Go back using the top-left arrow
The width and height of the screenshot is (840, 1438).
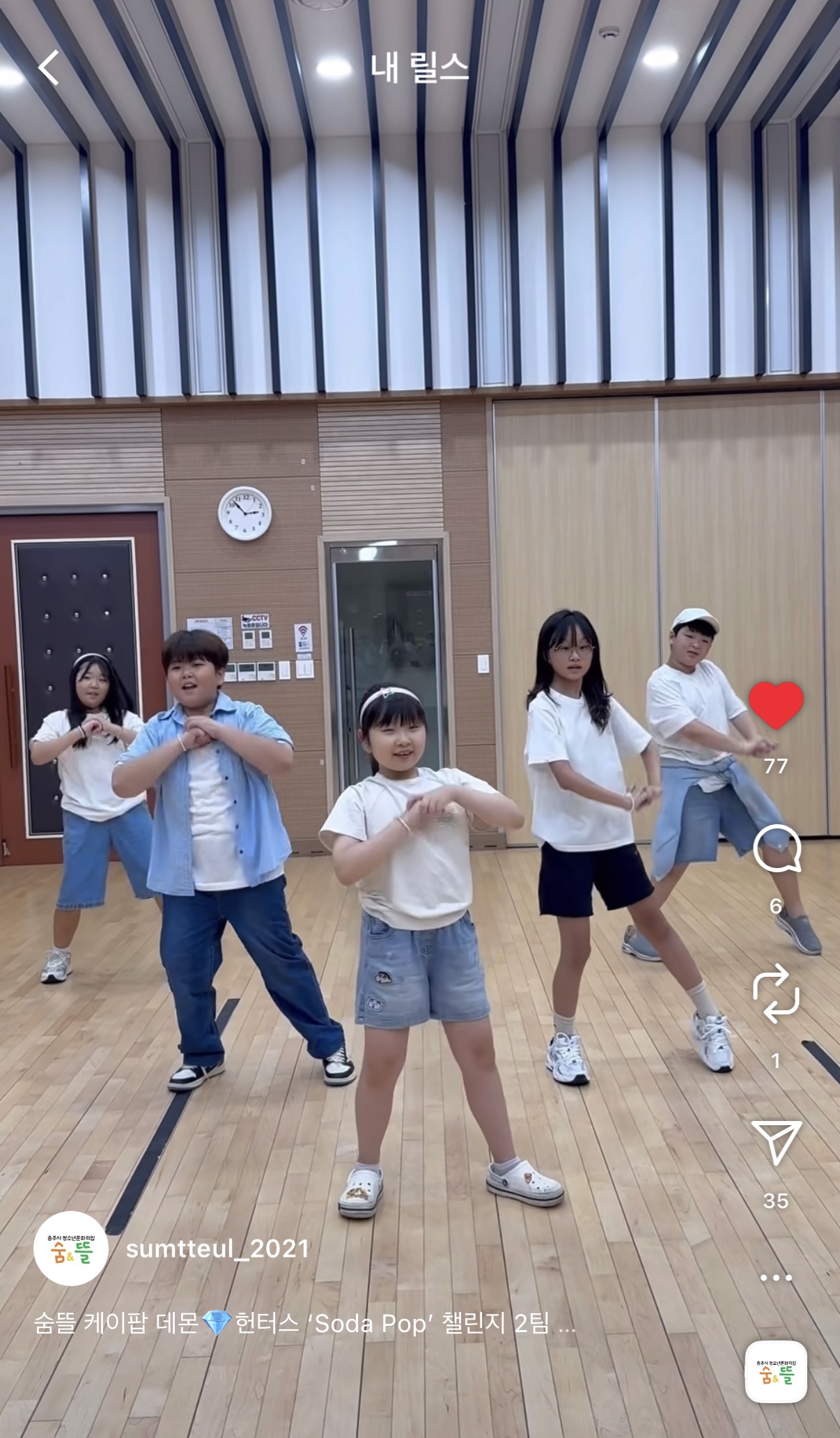[48, 68]
